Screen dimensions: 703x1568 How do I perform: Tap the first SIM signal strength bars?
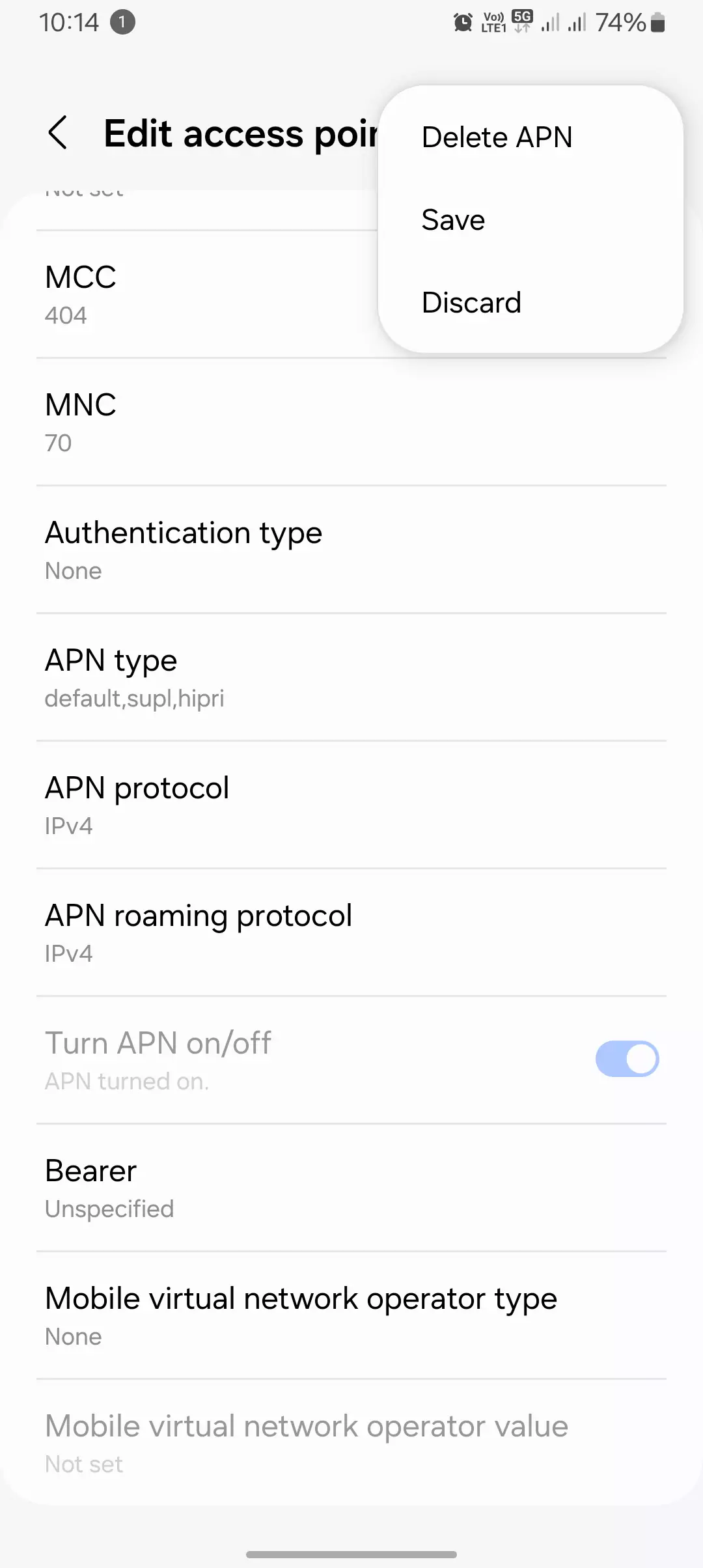pyautogui.click(x=551, y=22)
